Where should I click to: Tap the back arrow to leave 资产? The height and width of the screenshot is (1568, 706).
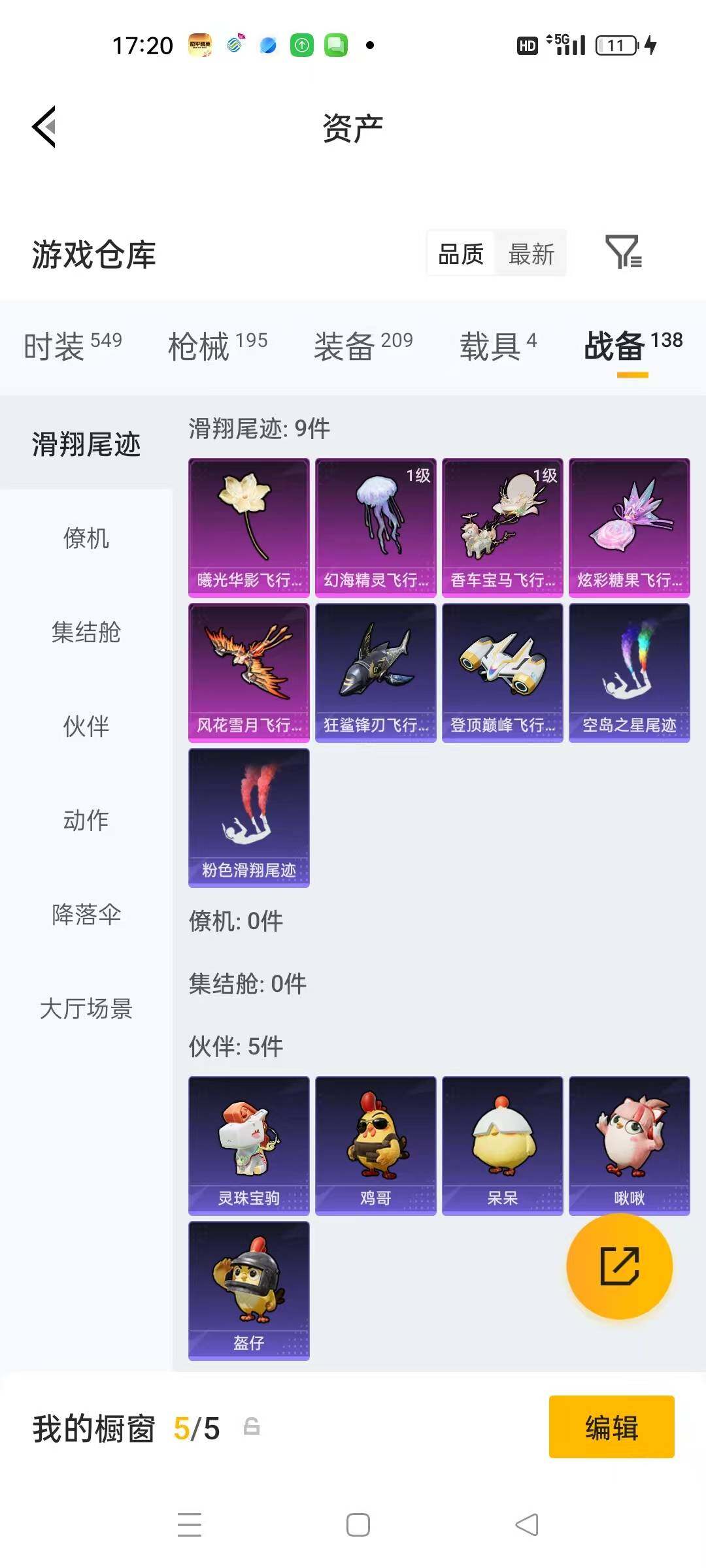coord(43,127)
